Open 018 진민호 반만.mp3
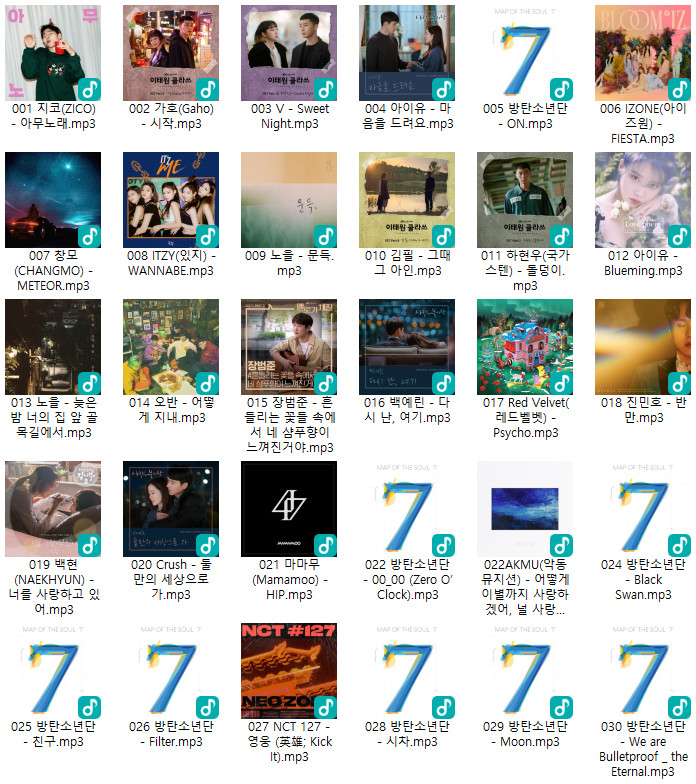This screenshot has height=784, width=696. (x=643, y=346)
